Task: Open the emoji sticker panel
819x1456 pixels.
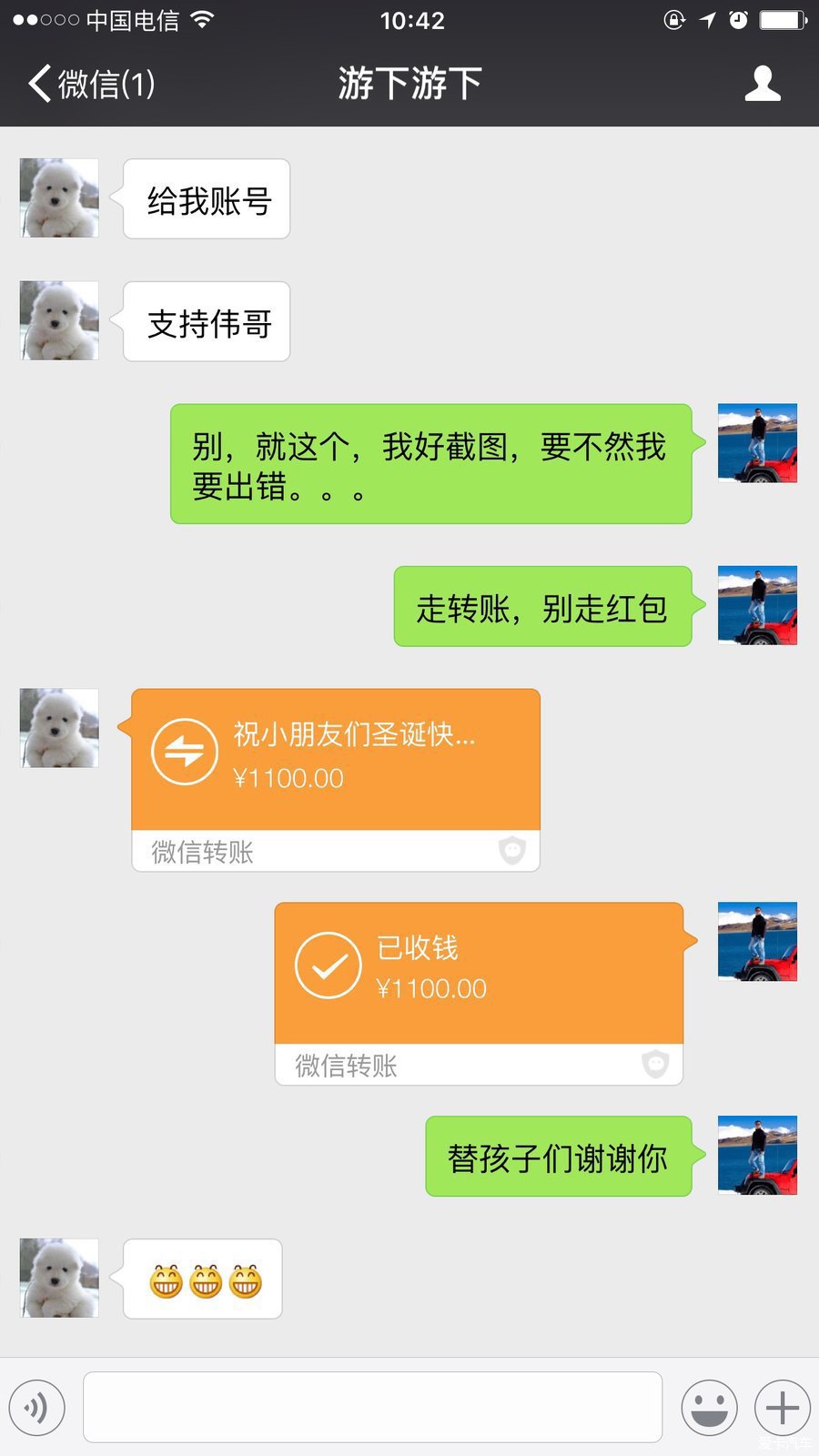Action: pos(709,1408)
